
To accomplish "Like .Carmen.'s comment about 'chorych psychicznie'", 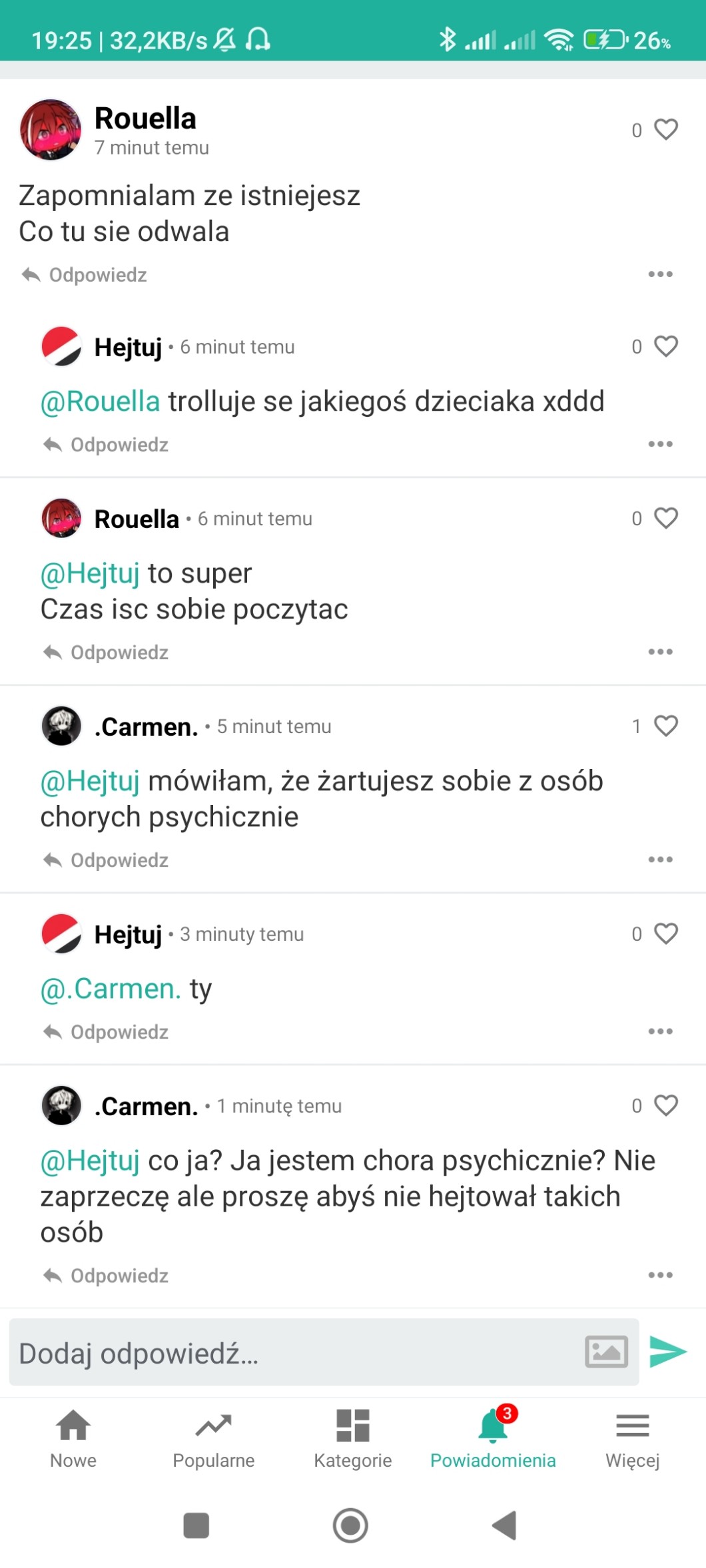I will pyautogui.click(x=665, y=726).
